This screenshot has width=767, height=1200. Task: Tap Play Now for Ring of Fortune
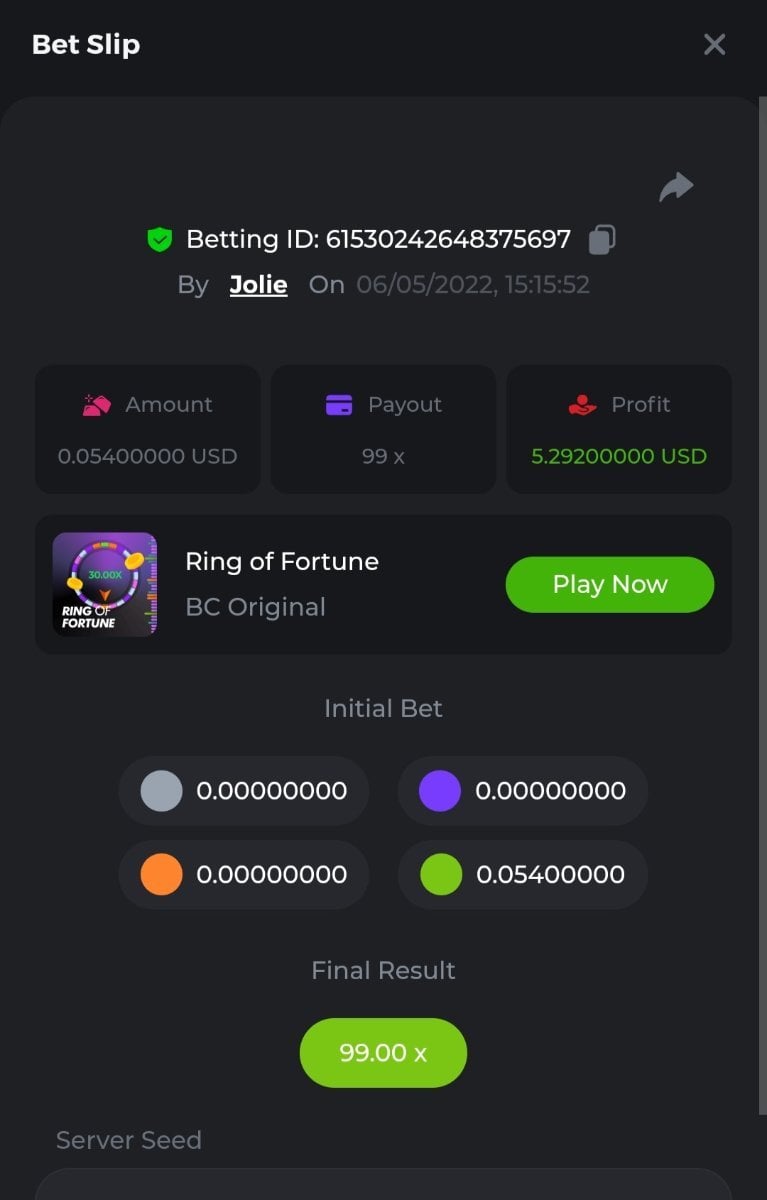click(609, 584)
